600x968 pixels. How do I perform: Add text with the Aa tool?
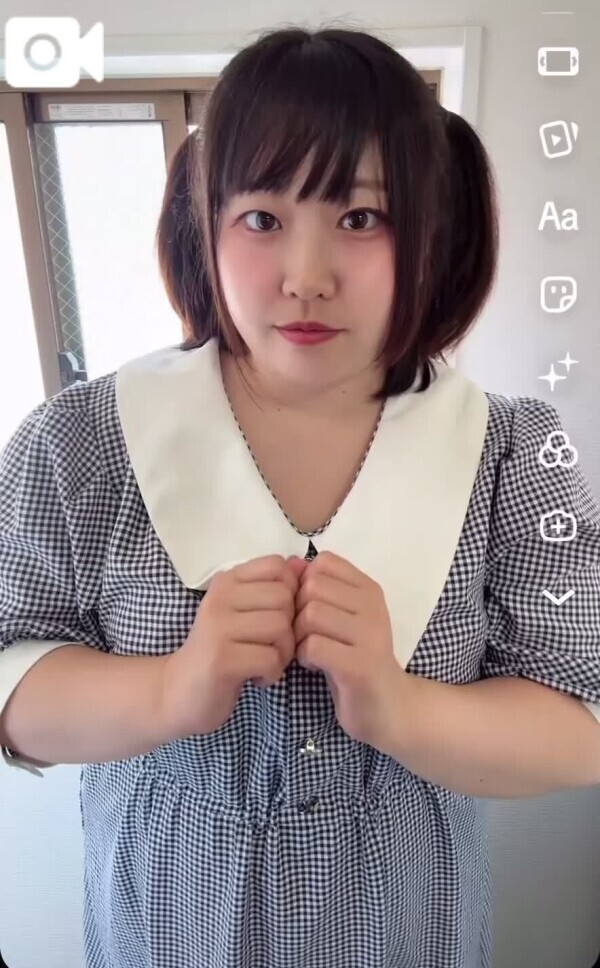(558, 216)
